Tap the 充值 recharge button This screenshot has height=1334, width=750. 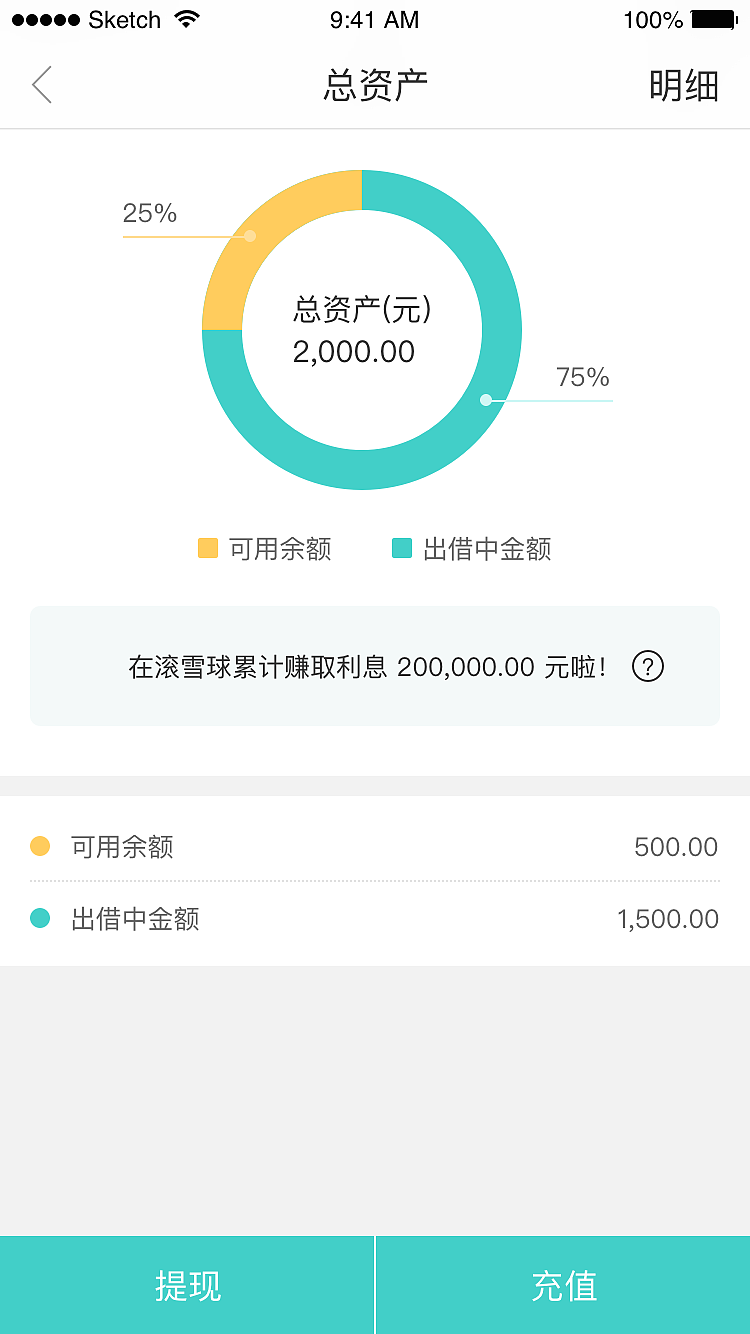coord(562,1285)
